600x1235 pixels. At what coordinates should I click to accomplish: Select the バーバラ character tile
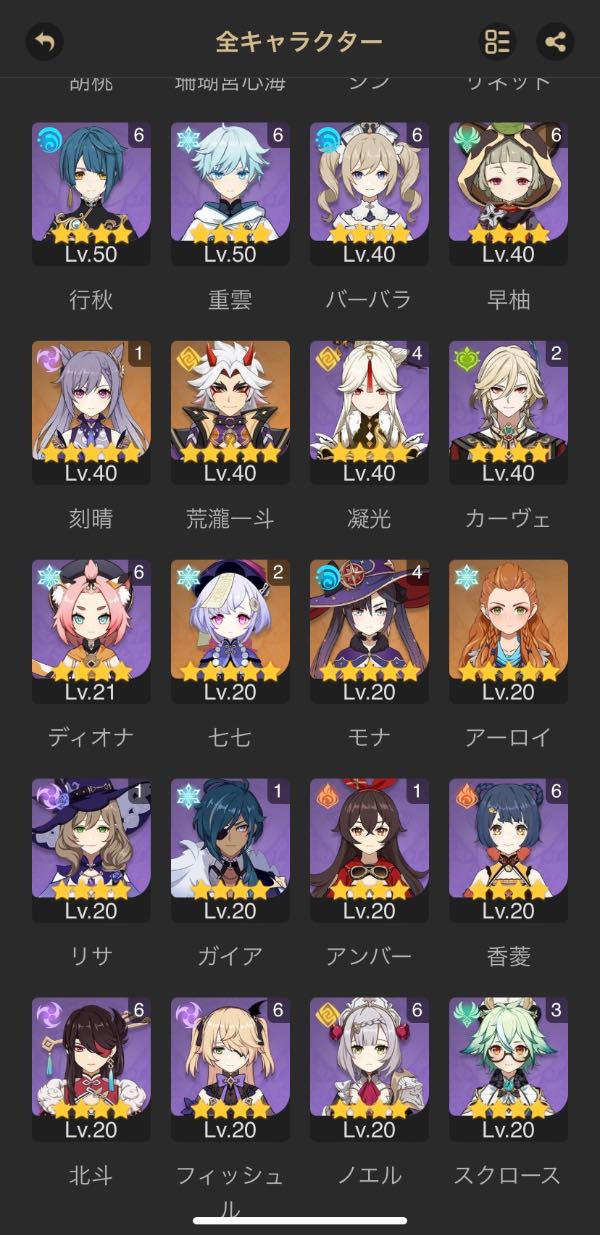pos(369,192)
